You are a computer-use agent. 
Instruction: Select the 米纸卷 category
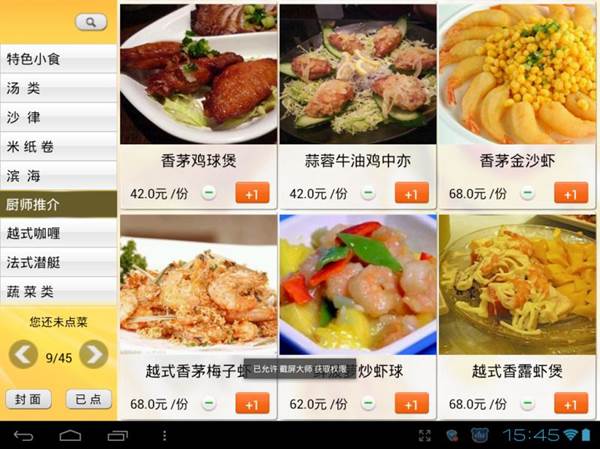[58, 146]
